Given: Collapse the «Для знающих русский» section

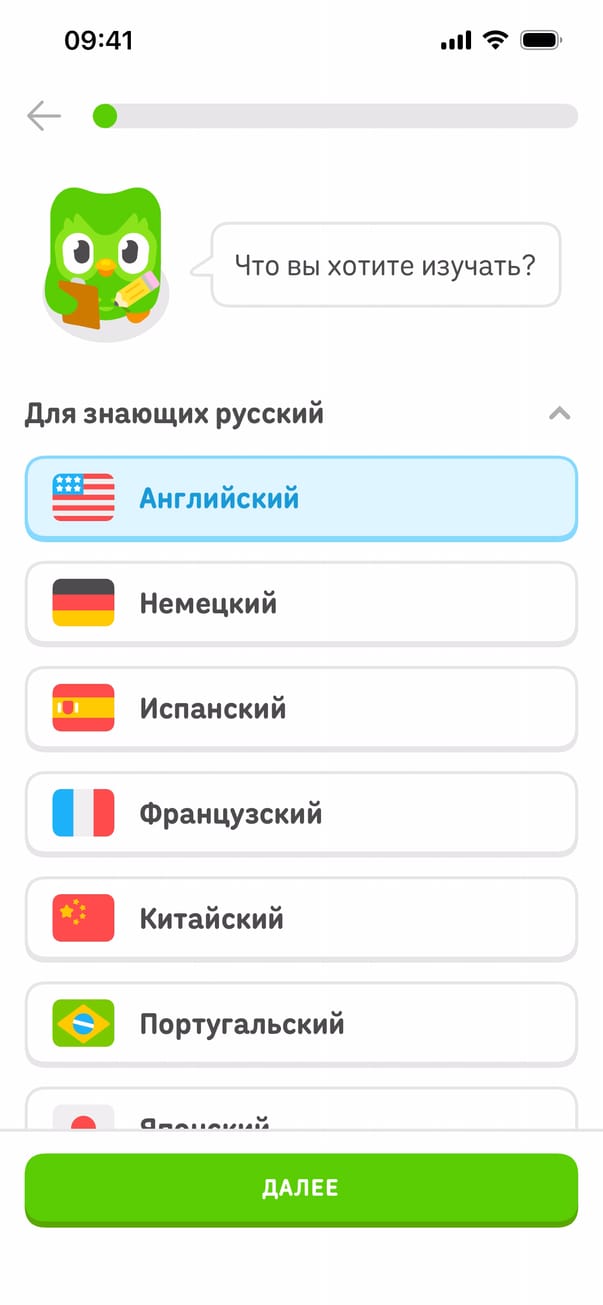Looking at the screenshot, I should [x=559, y=413].
